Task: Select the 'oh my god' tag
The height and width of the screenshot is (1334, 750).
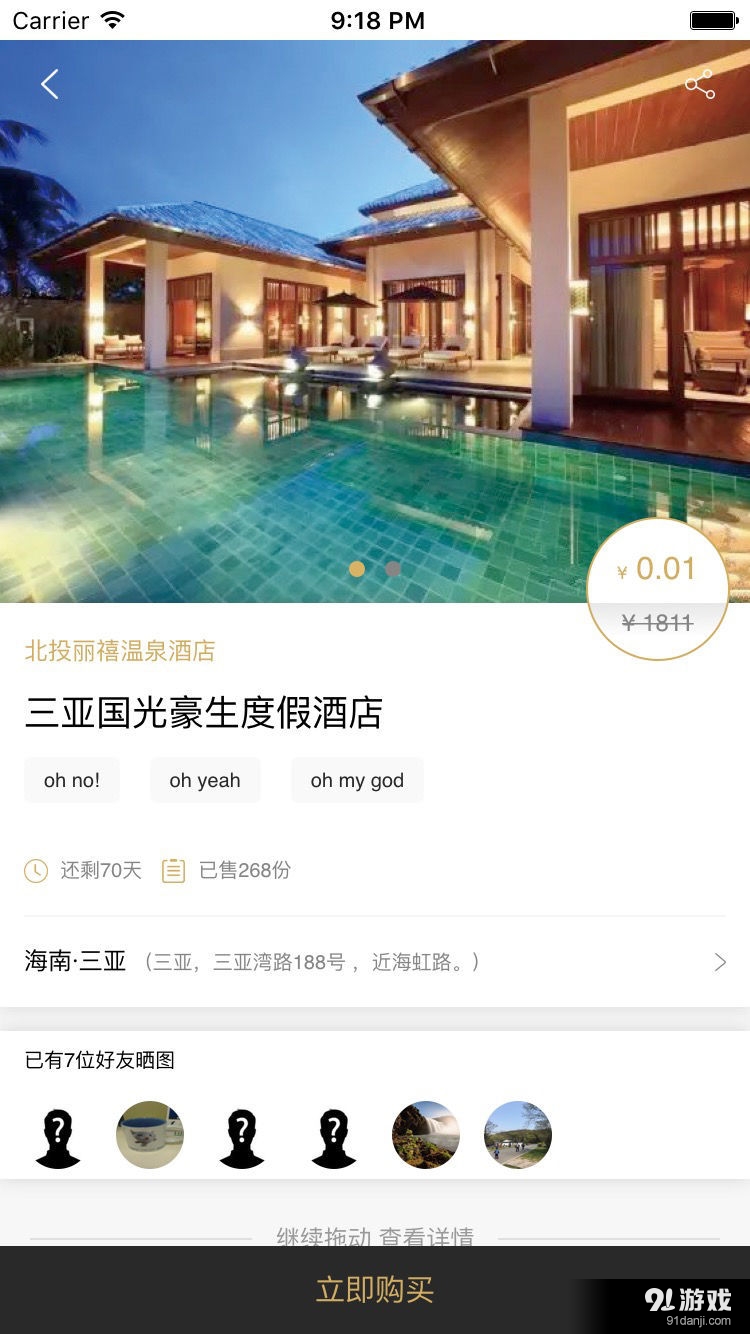Action: click(357, 779)
